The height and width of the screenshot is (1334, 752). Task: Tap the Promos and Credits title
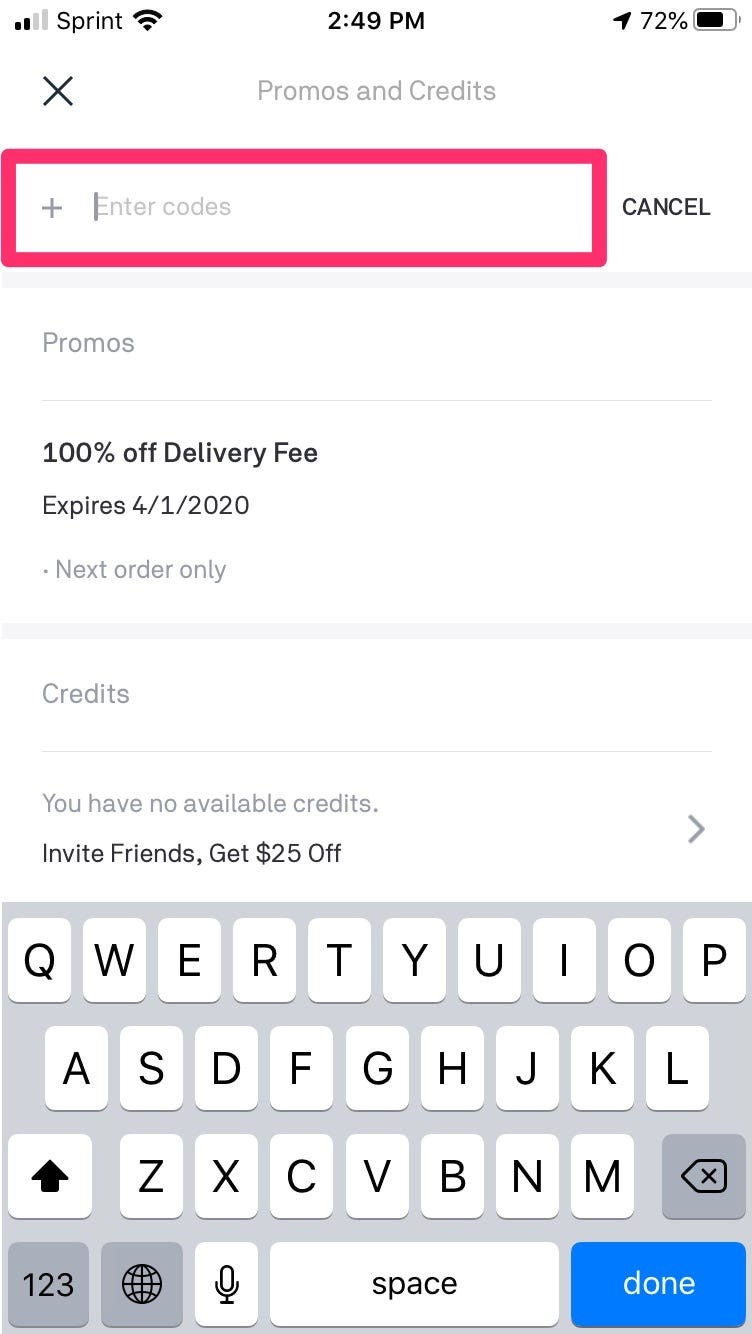[x=376, y=91]
